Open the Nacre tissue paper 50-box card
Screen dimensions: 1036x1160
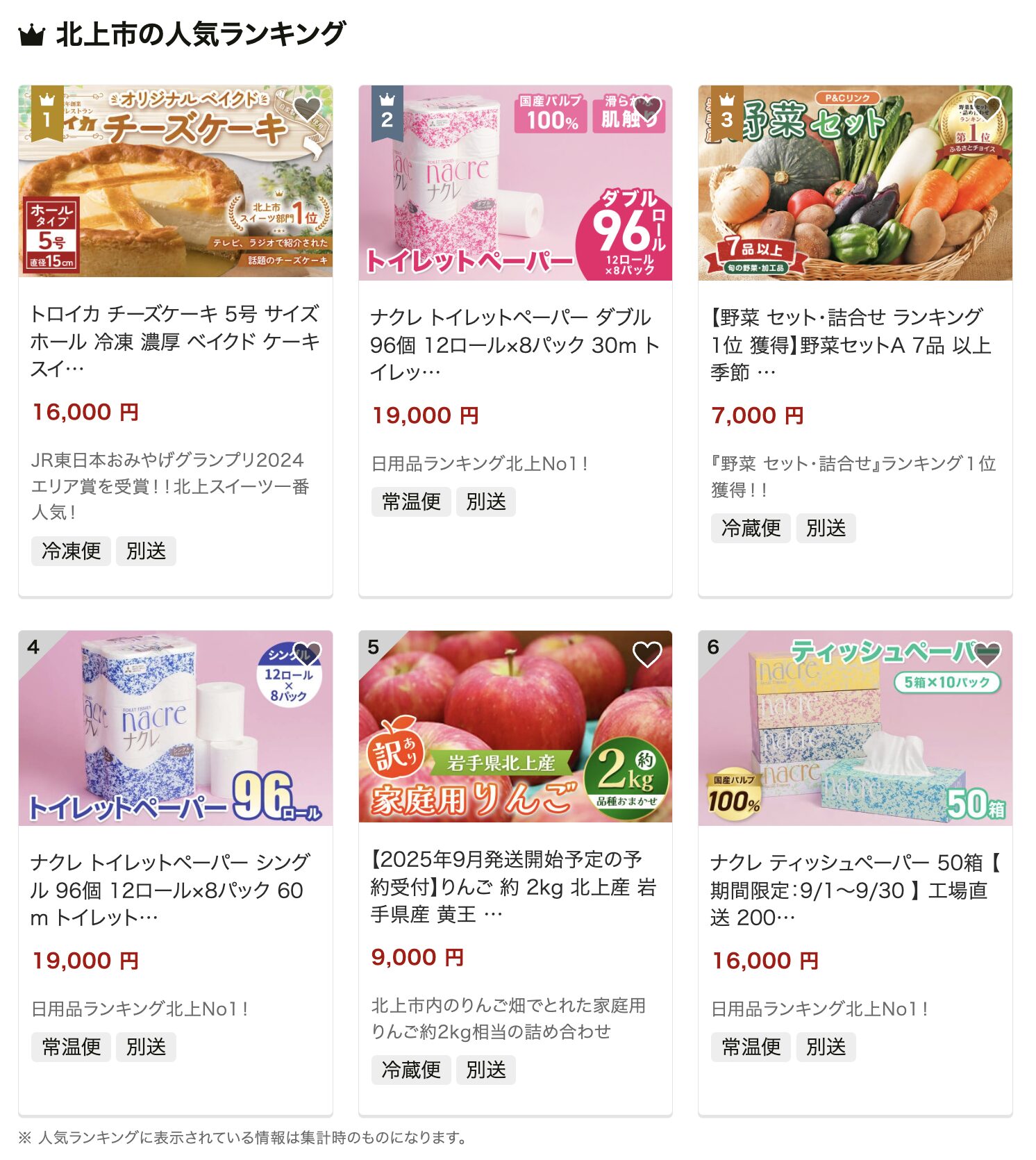854,889
